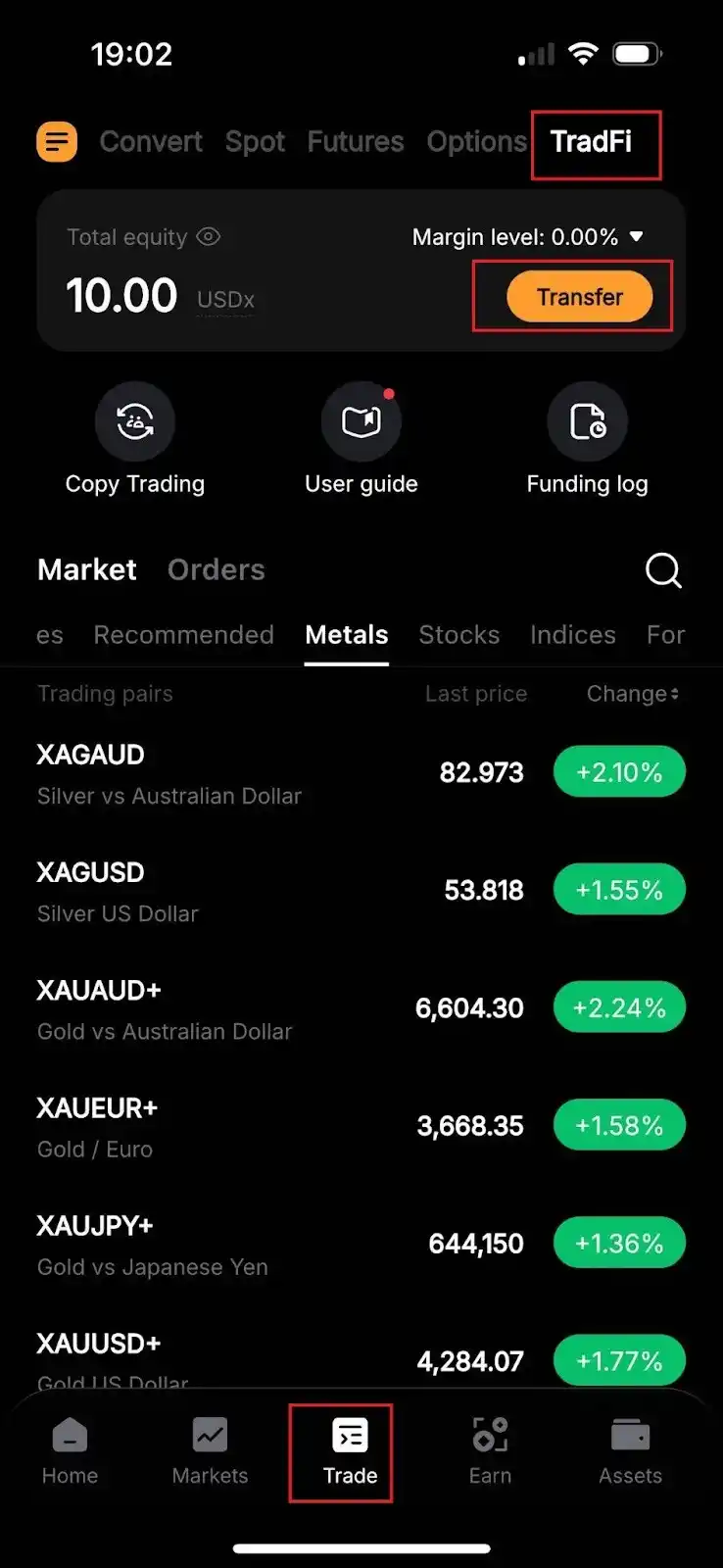This screenshot has height=1568, width=723.
Task: Expand the Margin level dropdown arrow
Action: [636, 236]
